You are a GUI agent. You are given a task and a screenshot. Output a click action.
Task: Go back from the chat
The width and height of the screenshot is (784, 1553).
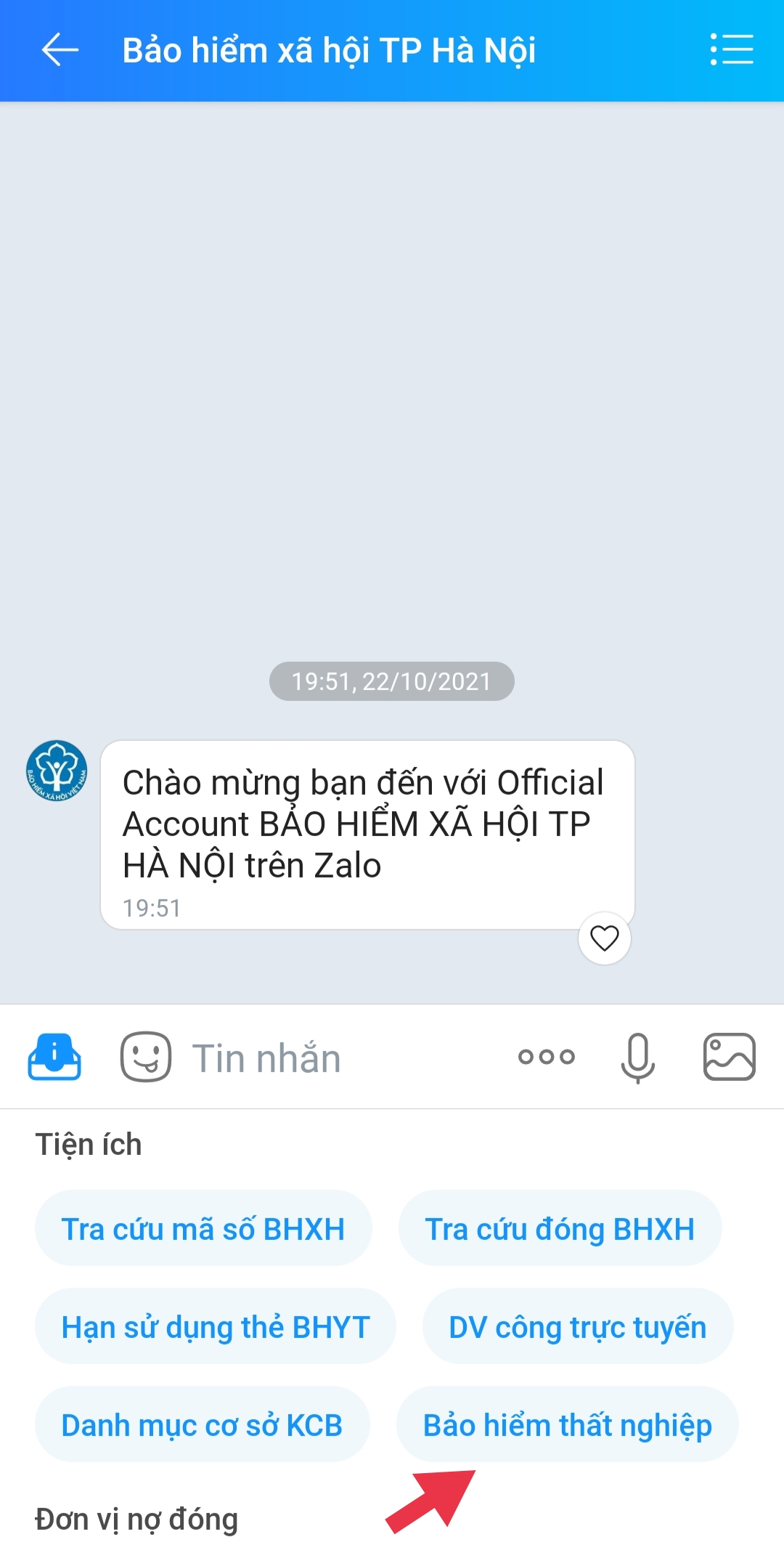(60, 50)
